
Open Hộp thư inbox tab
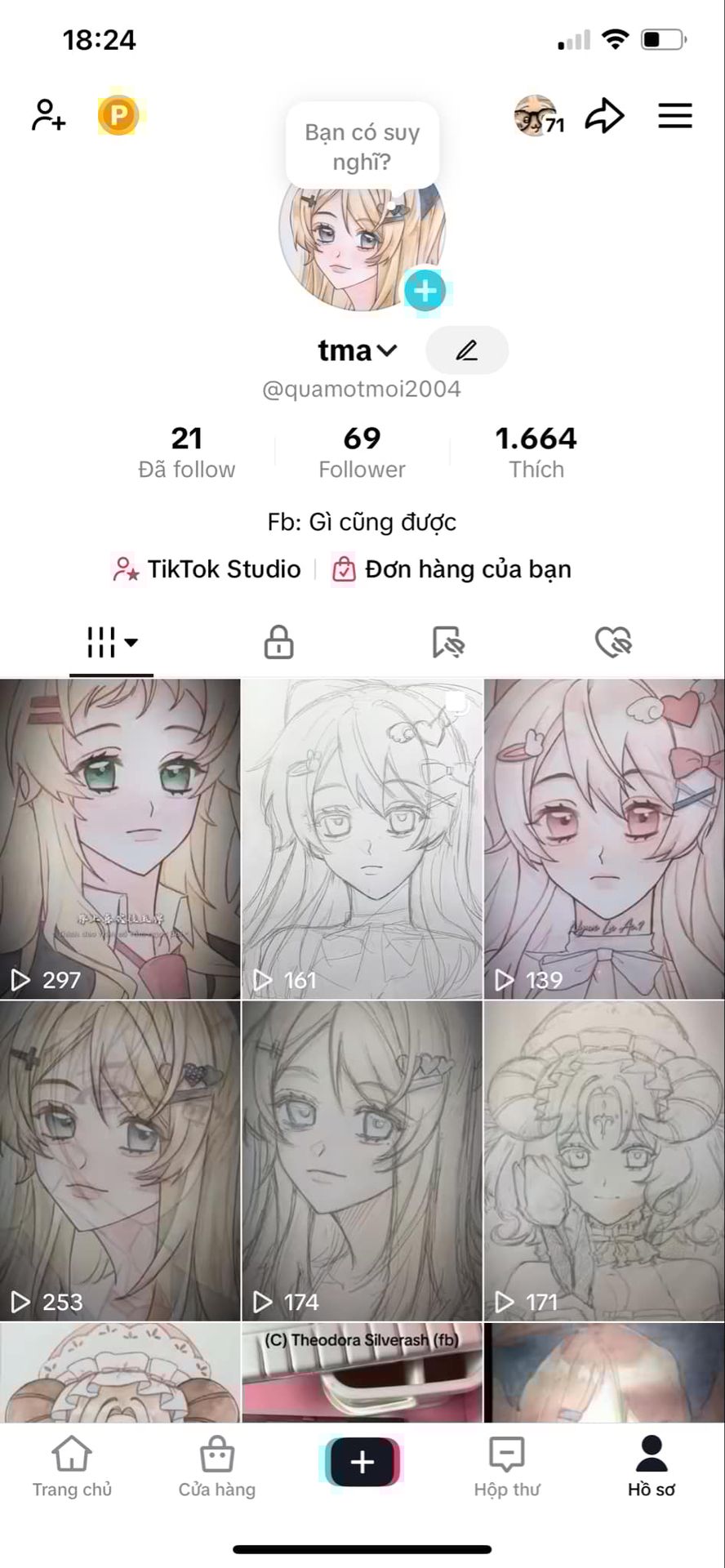[507, 1467]
